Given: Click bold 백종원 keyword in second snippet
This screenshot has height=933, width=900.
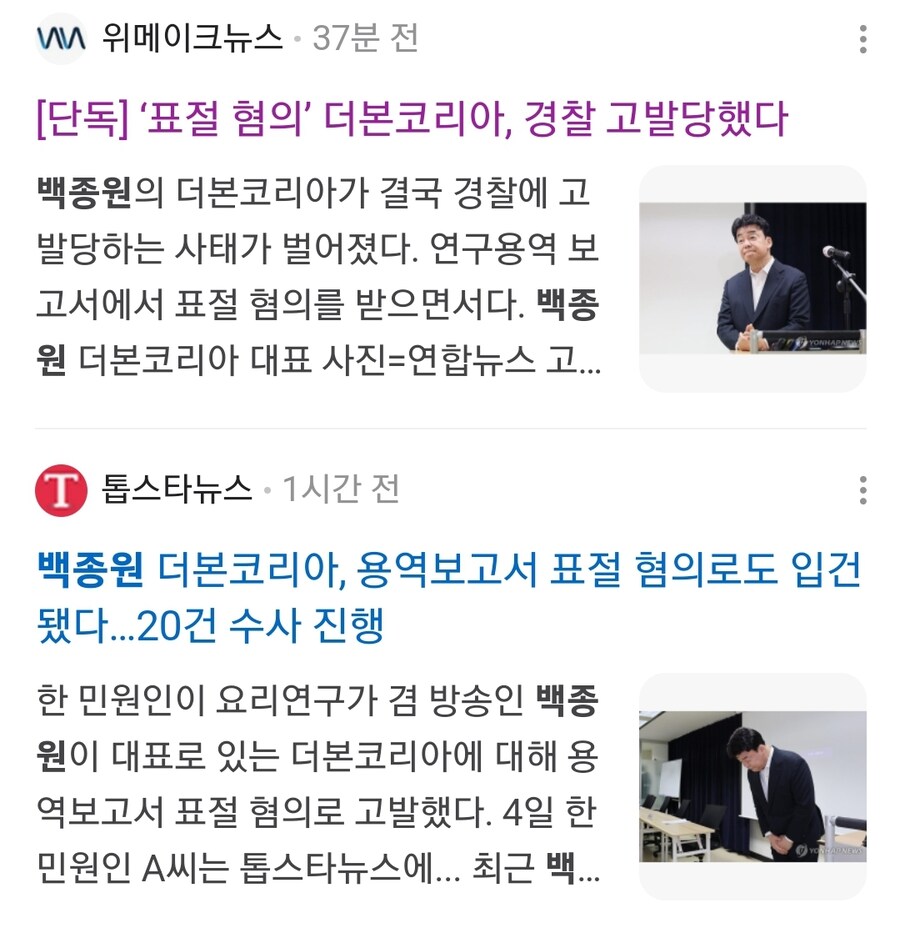Looking at the screenshot, I should (567, 704).
